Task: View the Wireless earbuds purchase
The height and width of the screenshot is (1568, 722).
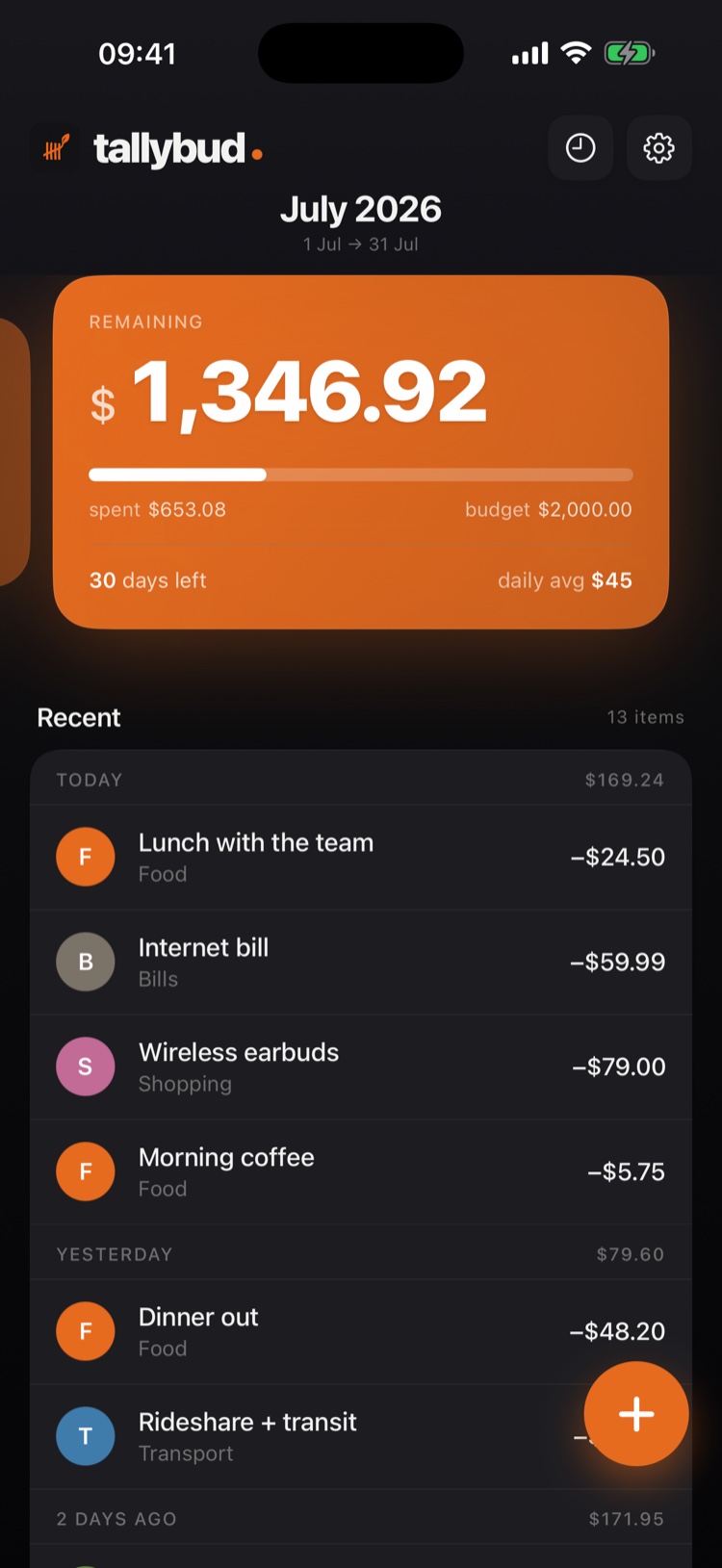Action: point(361,1067)
